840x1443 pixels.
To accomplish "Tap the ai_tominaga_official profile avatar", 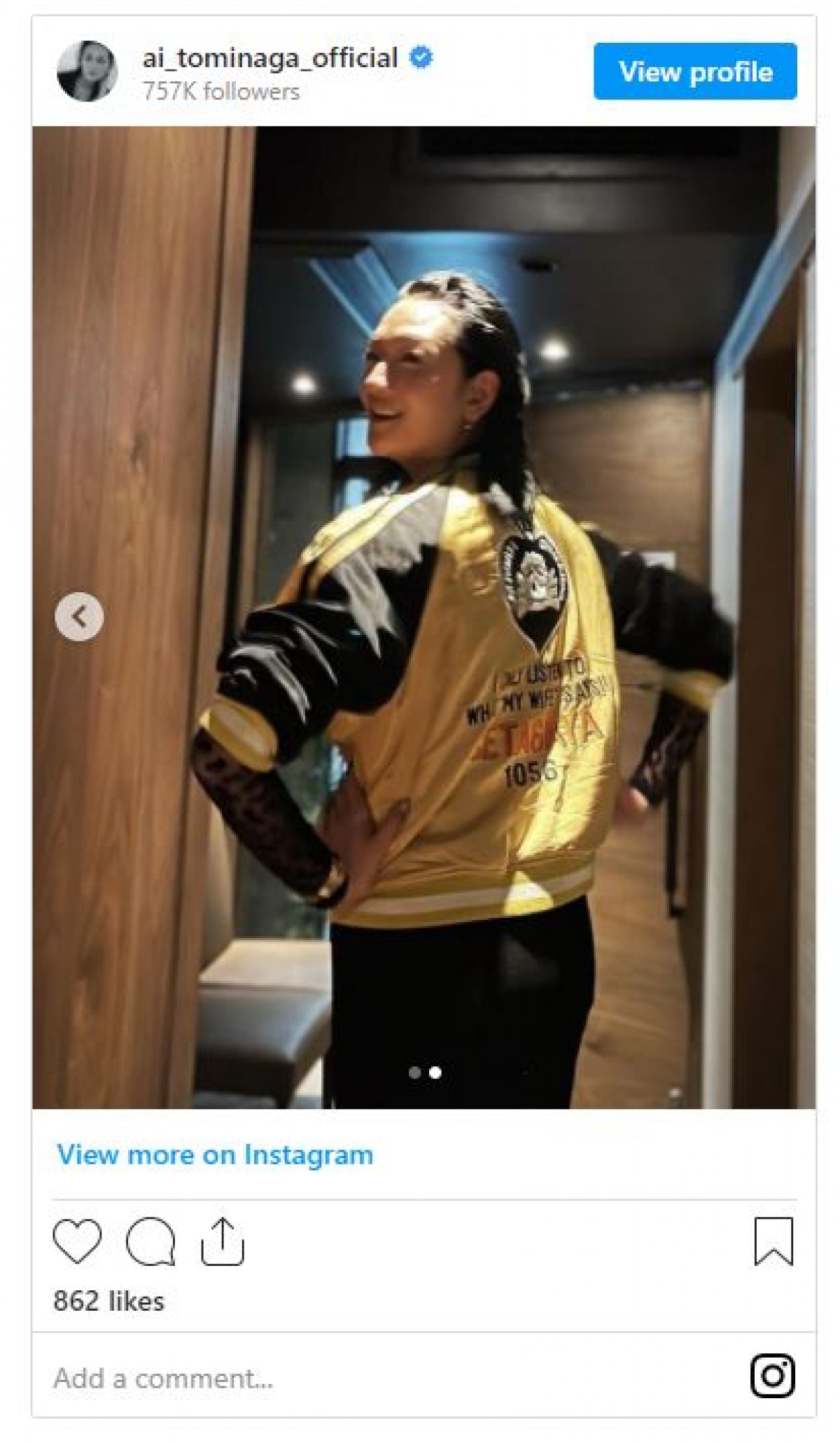I will 86,71.
